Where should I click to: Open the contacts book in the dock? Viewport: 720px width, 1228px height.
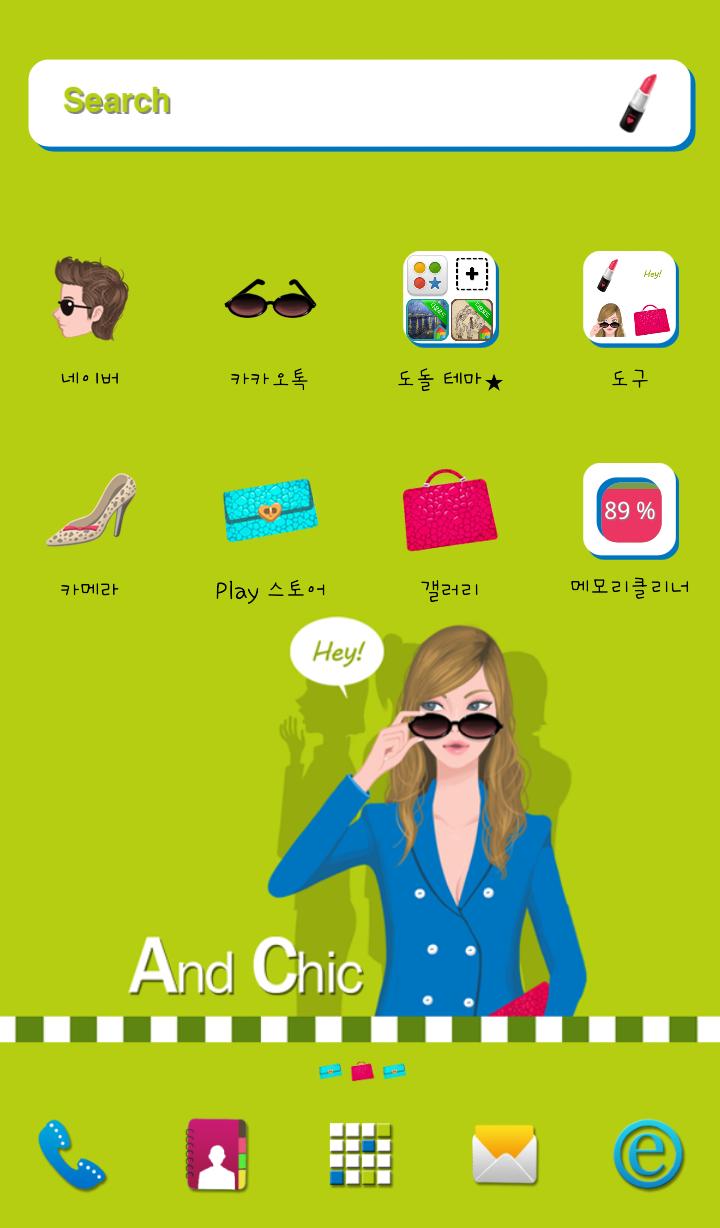click(216, 1155)
